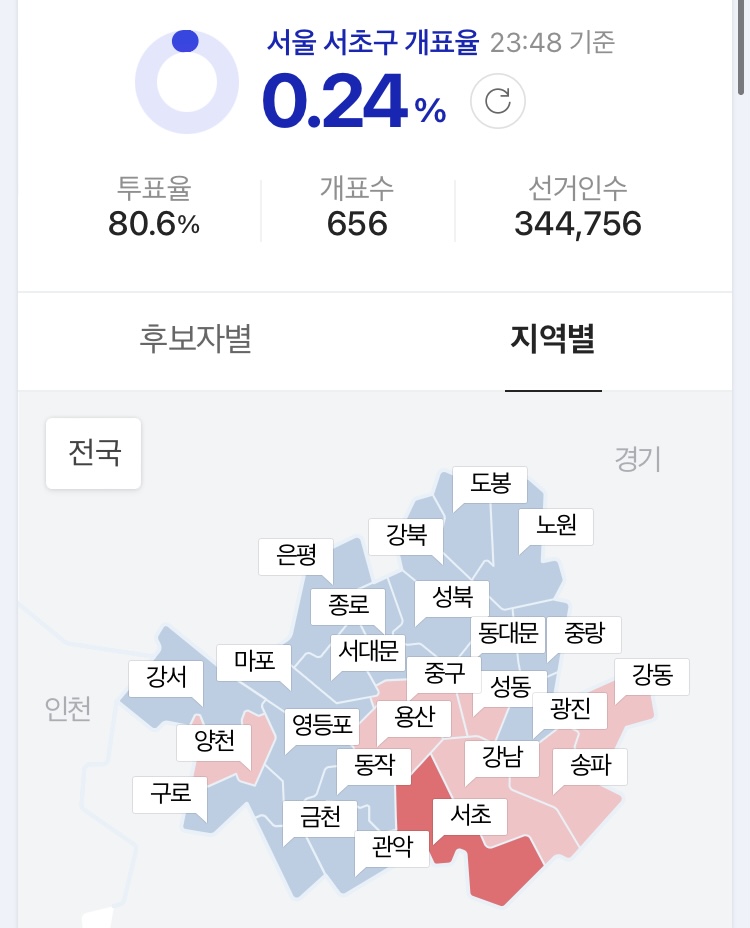This screenshot has width=750, height=928.
Task: Select the 관악 district label
Action: tap(391, 848)
